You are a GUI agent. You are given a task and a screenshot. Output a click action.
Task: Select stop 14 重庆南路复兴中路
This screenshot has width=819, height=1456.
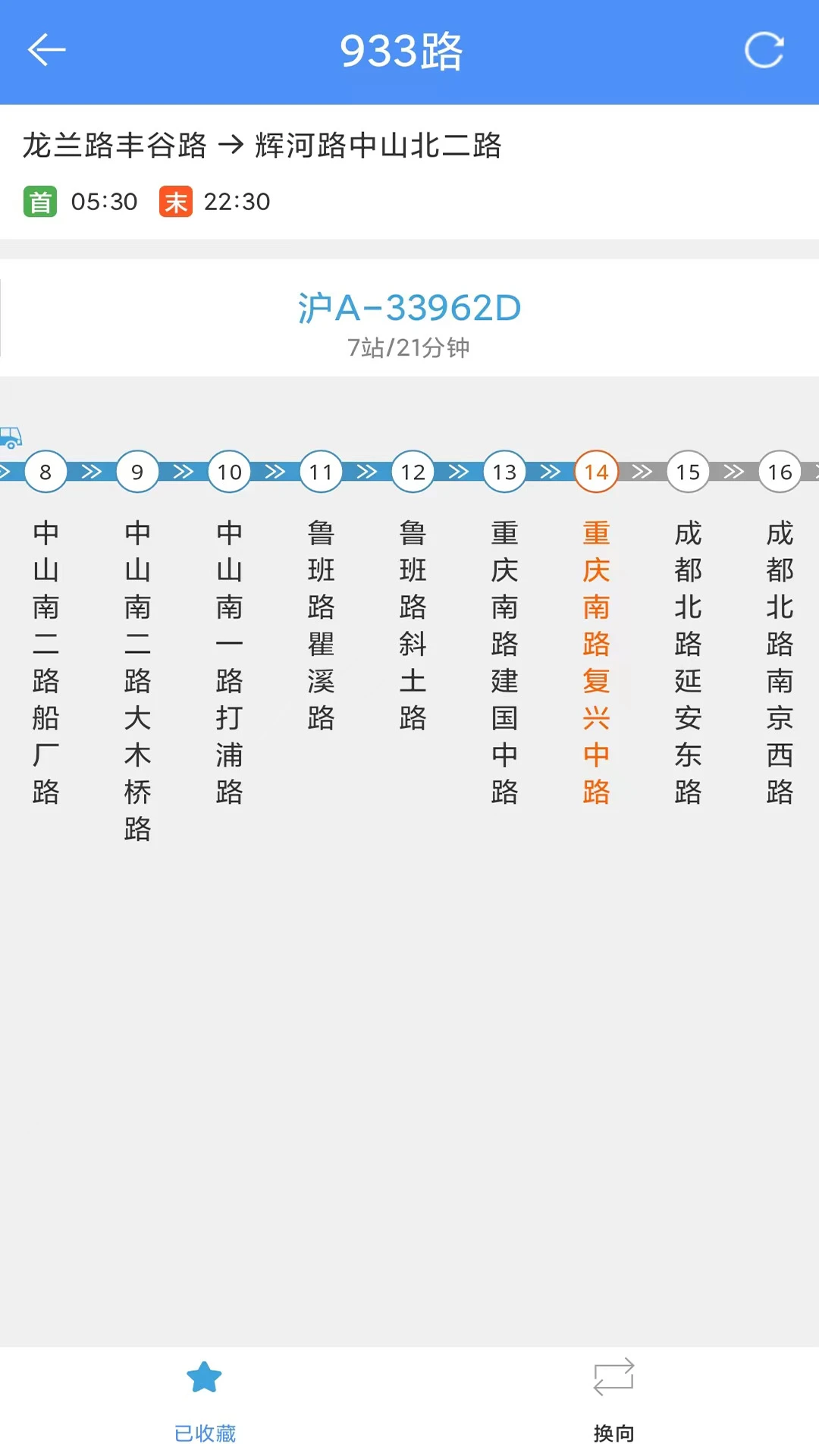596,472
